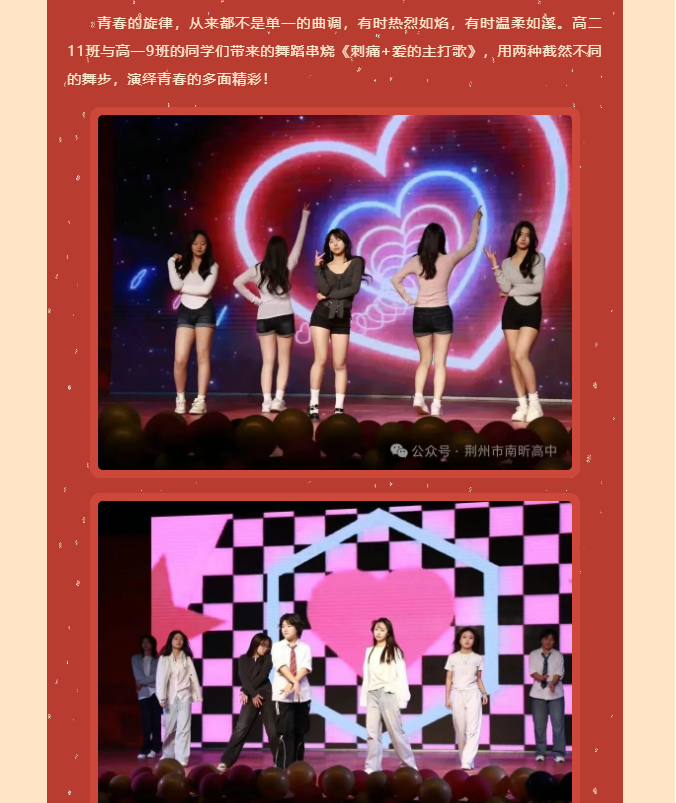Open the dance photo with neon heart backdrop
Image resolution: width=676 pixels, height=803 pixels.
pyautogui.click(x=335, y=291)
